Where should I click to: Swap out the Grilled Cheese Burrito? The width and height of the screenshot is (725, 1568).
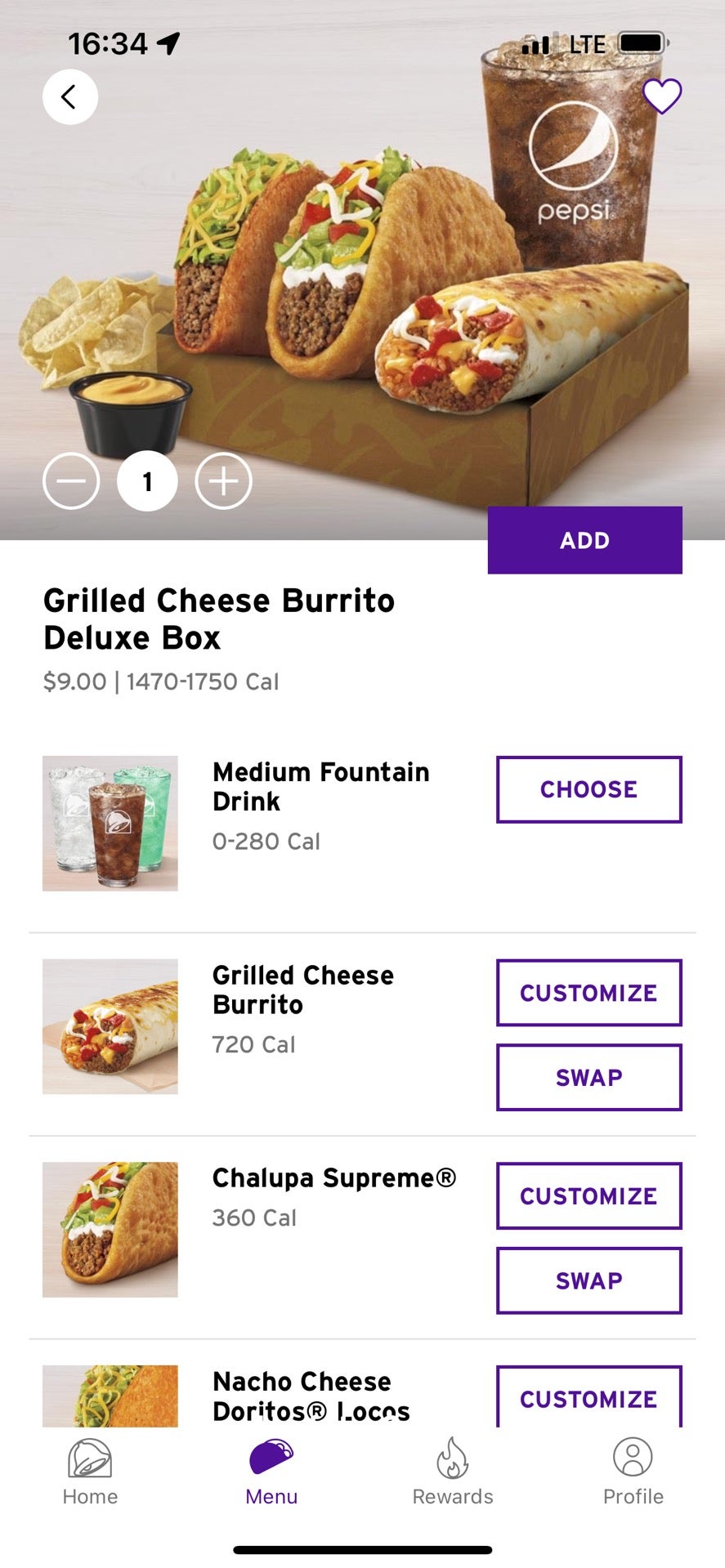(589, 1077)
